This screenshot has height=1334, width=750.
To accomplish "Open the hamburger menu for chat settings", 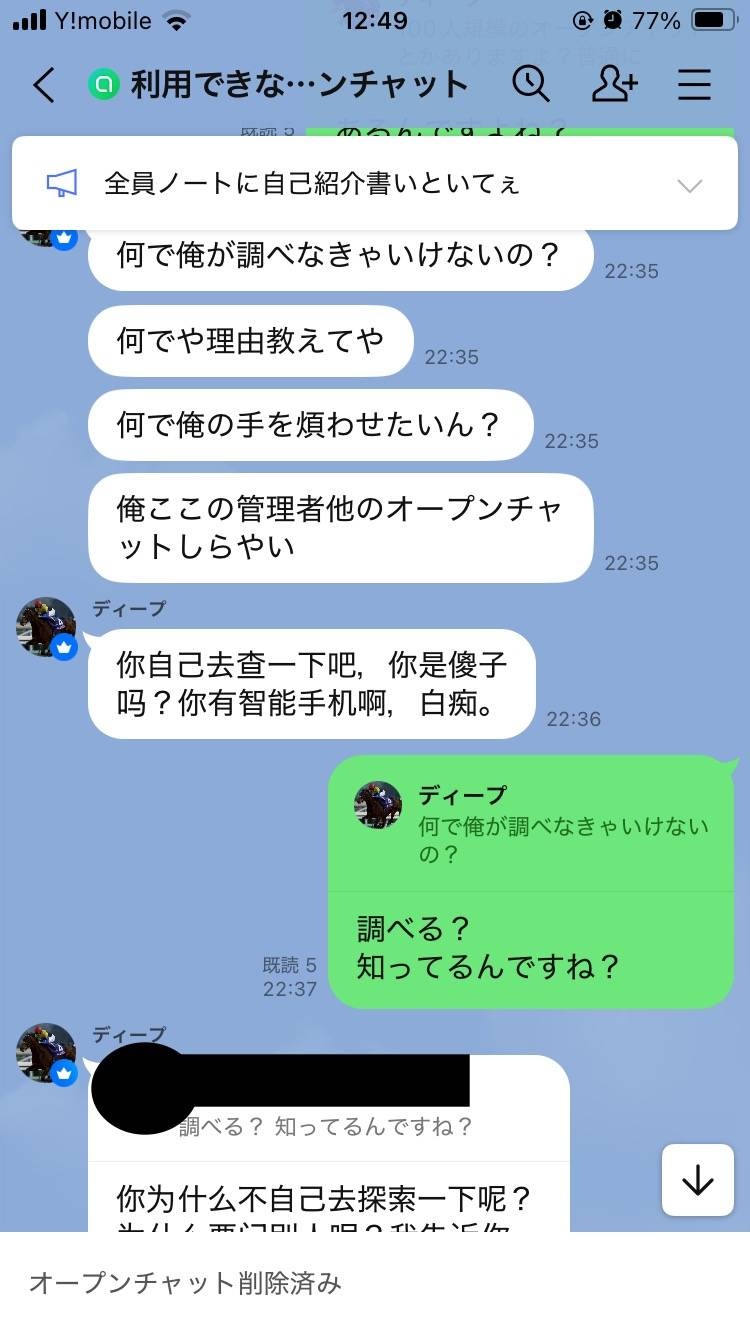I will pyautogui.click(x=694, y=86).
